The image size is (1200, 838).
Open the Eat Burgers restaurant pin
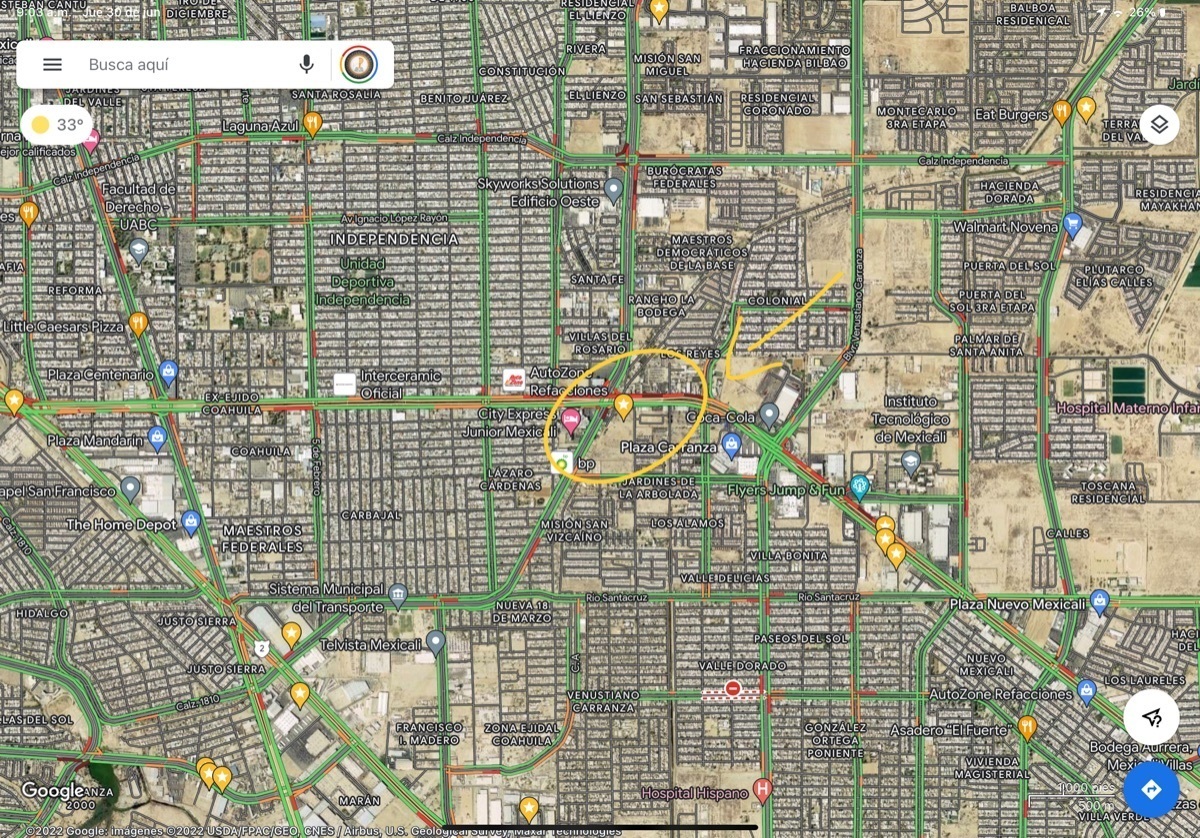(1062, 111)
